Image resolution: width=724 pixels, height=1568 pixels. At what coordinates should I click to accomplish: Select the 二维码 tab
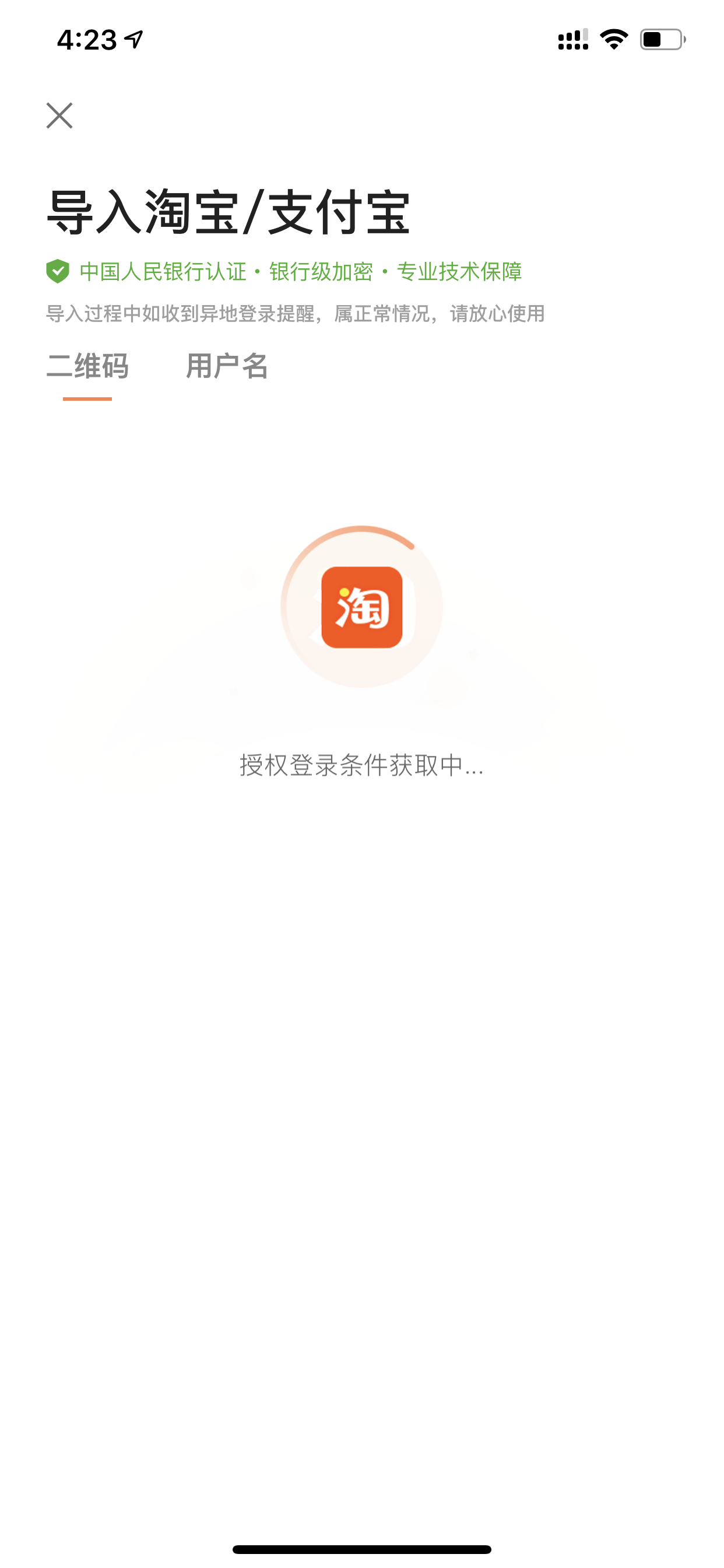click(x=87, y=366)
